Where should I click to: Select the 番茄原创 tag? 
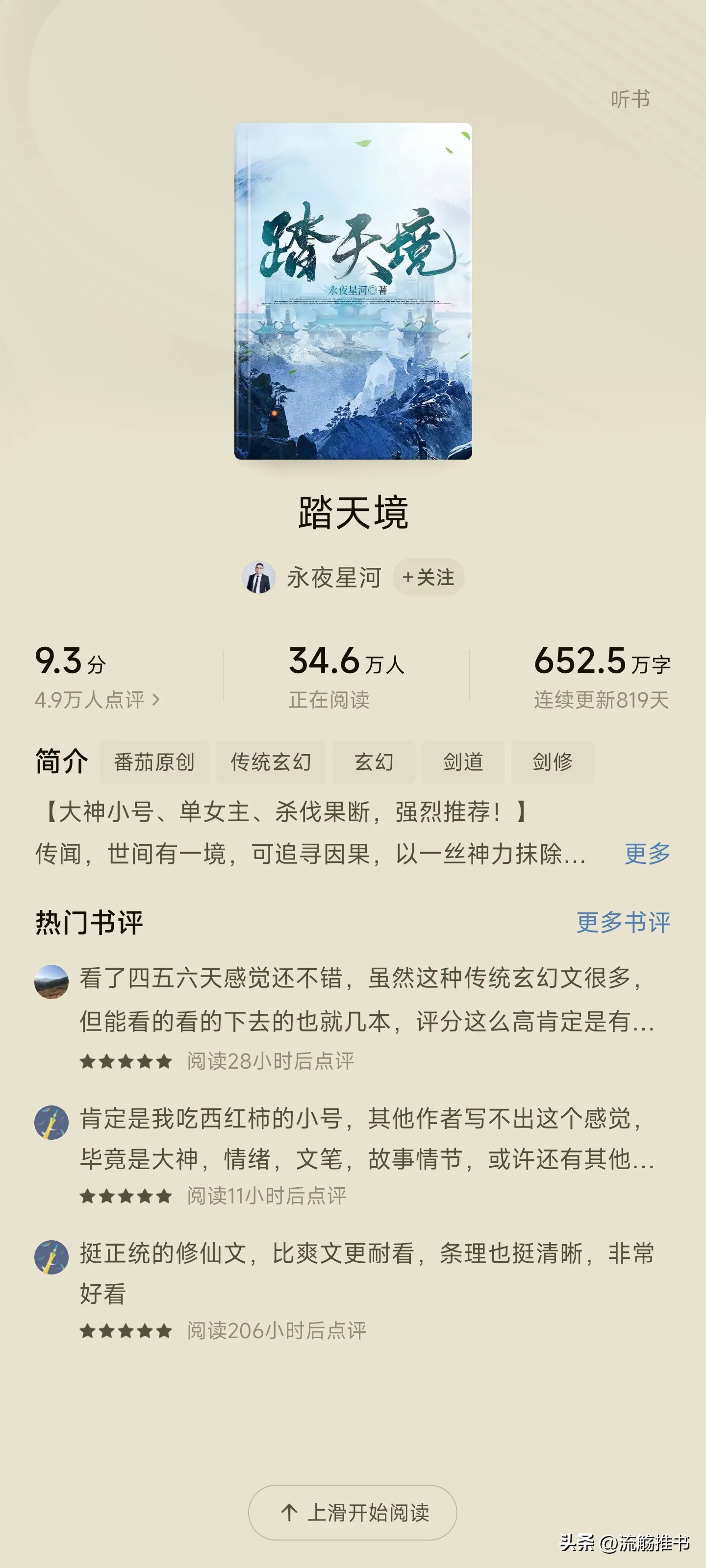(154, 761)
